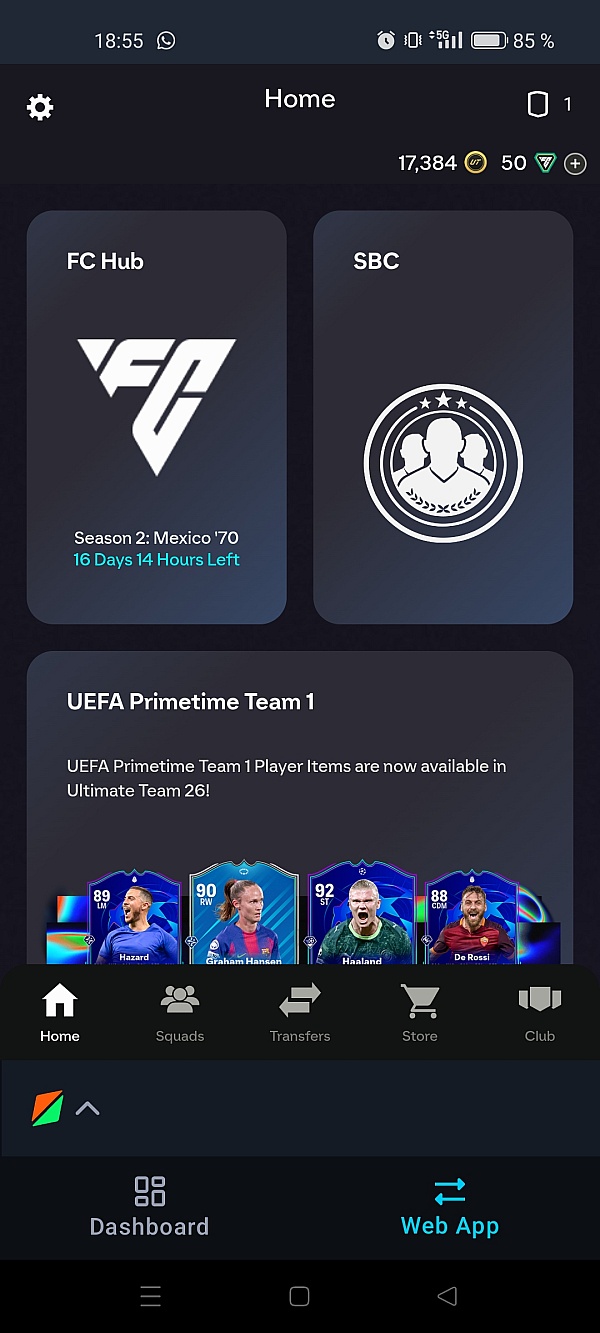Go to the Store tab

pyautogui.click(x=420, y=1013)
